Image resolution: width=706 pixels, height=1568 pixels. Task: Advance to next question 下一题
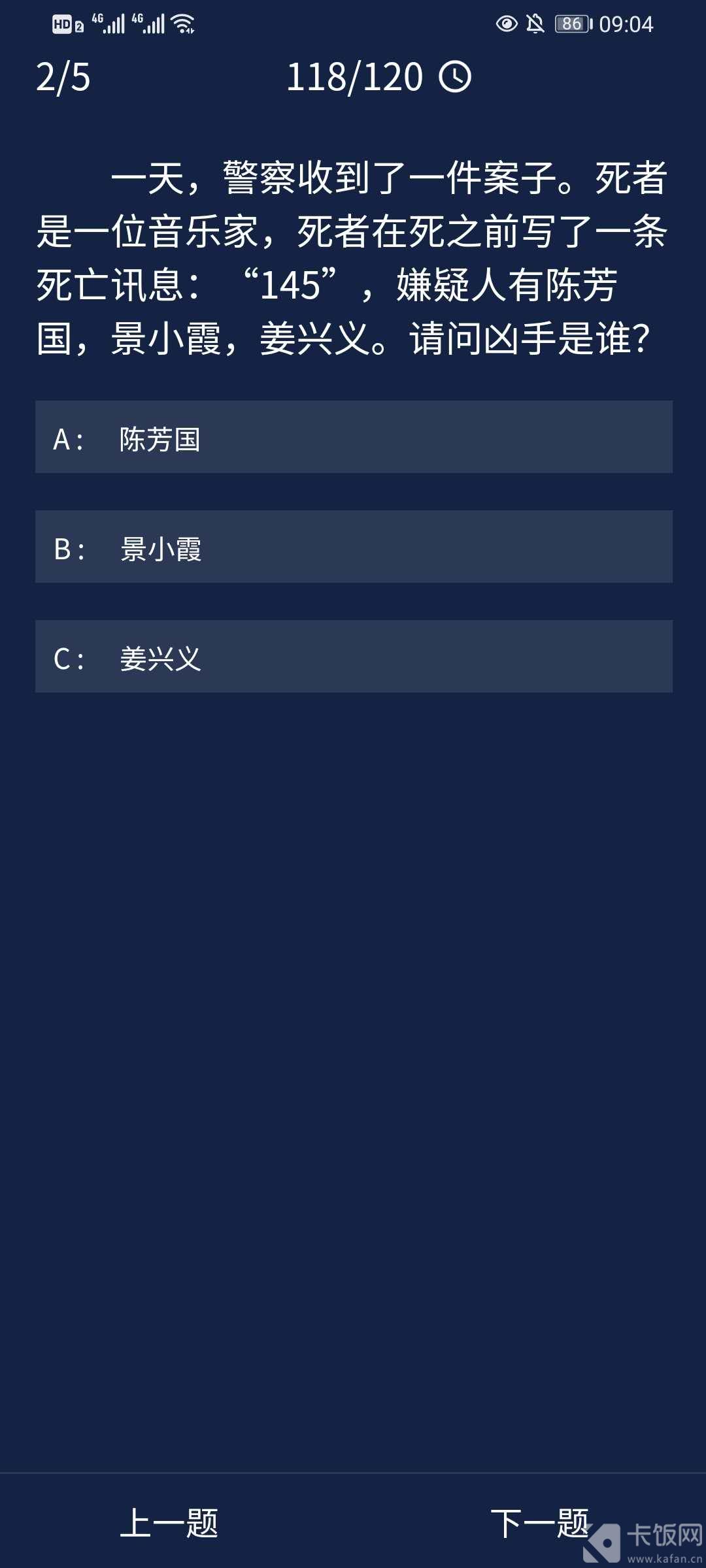coord(540,1524)
